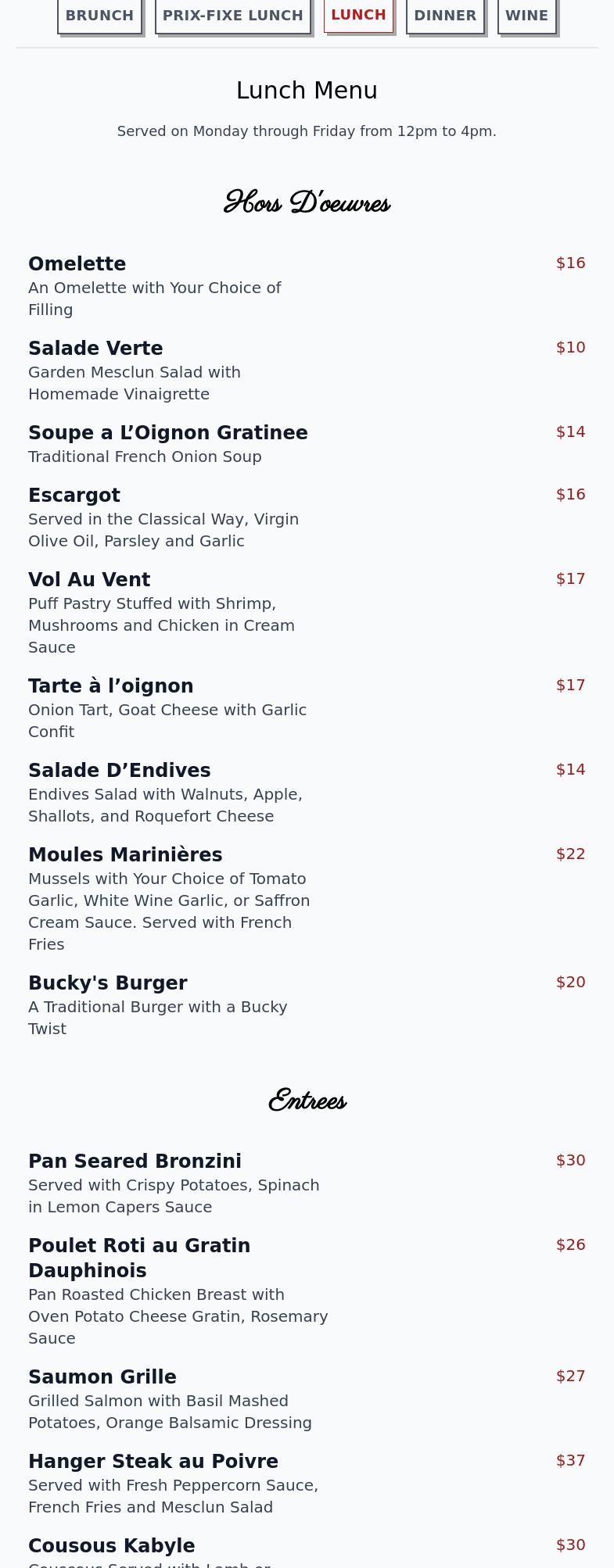The width and height of the screenshot is (614, 1568).
Task: Switch to the Brunch menu tab
Action: [x=99, y=16]
